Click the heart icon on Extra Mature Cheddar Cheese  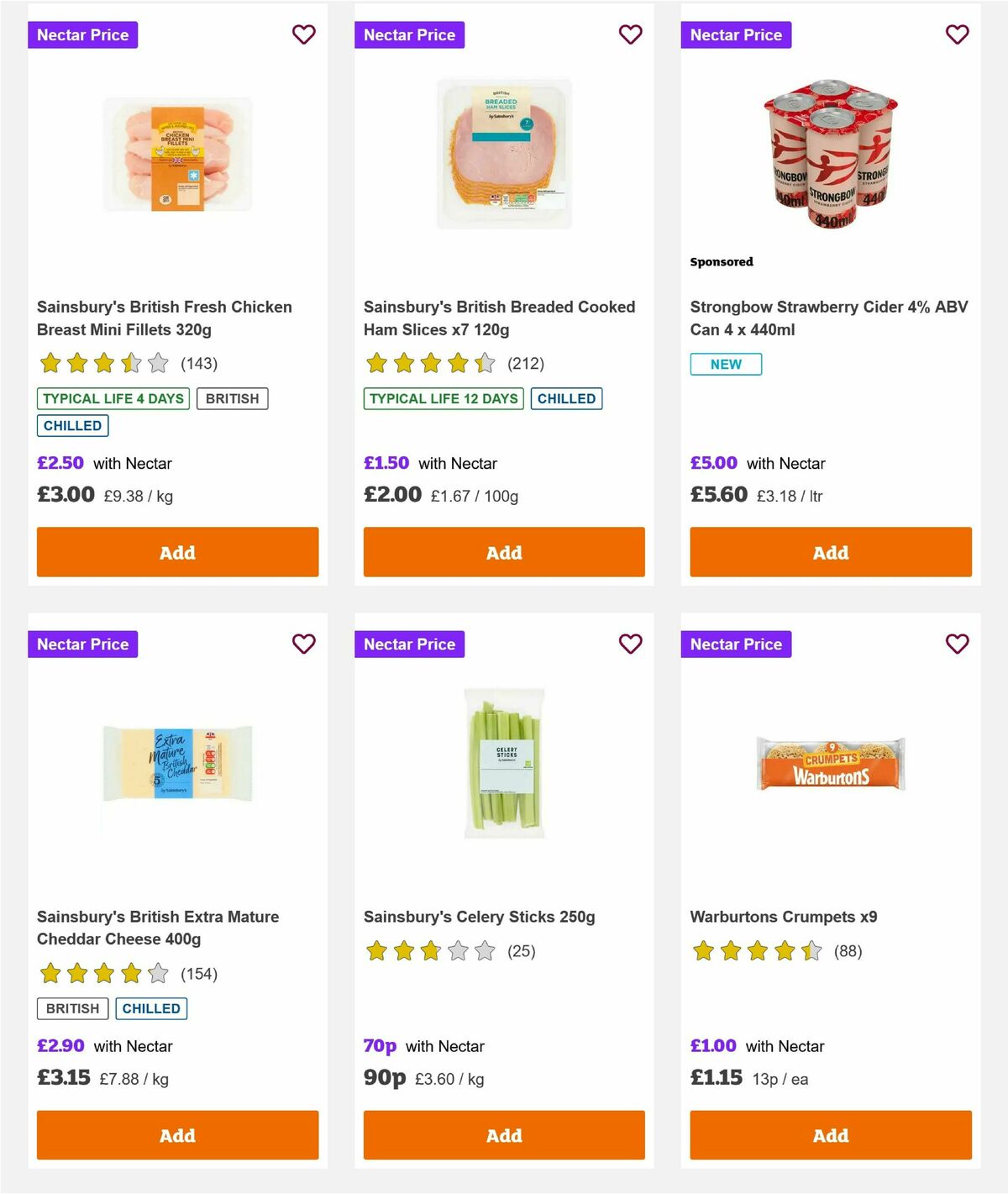pos(303,644)
